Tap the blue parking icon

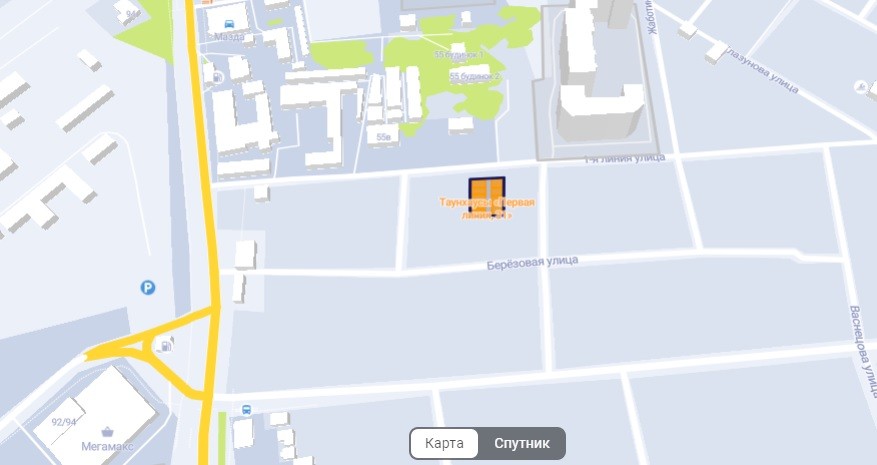[x=148, y=288]
